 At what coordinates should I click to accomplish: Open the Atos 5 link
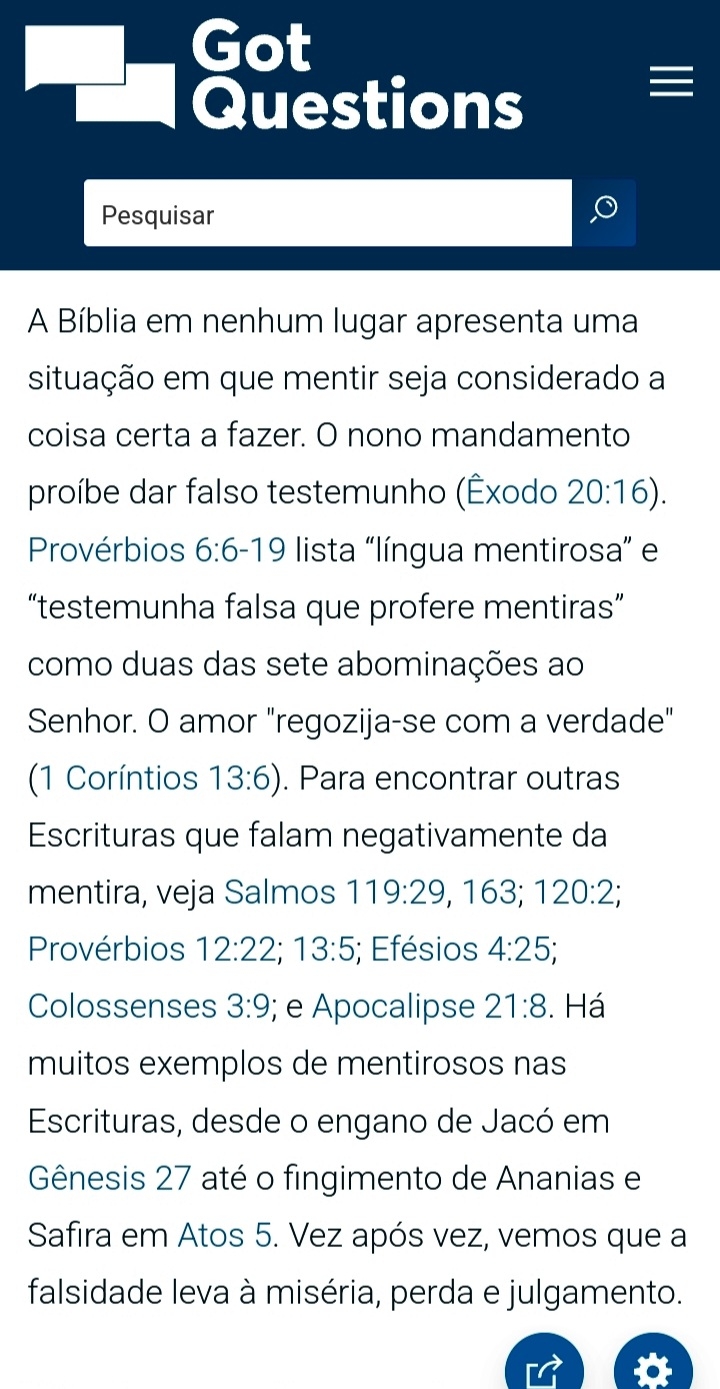(225, 1235)
